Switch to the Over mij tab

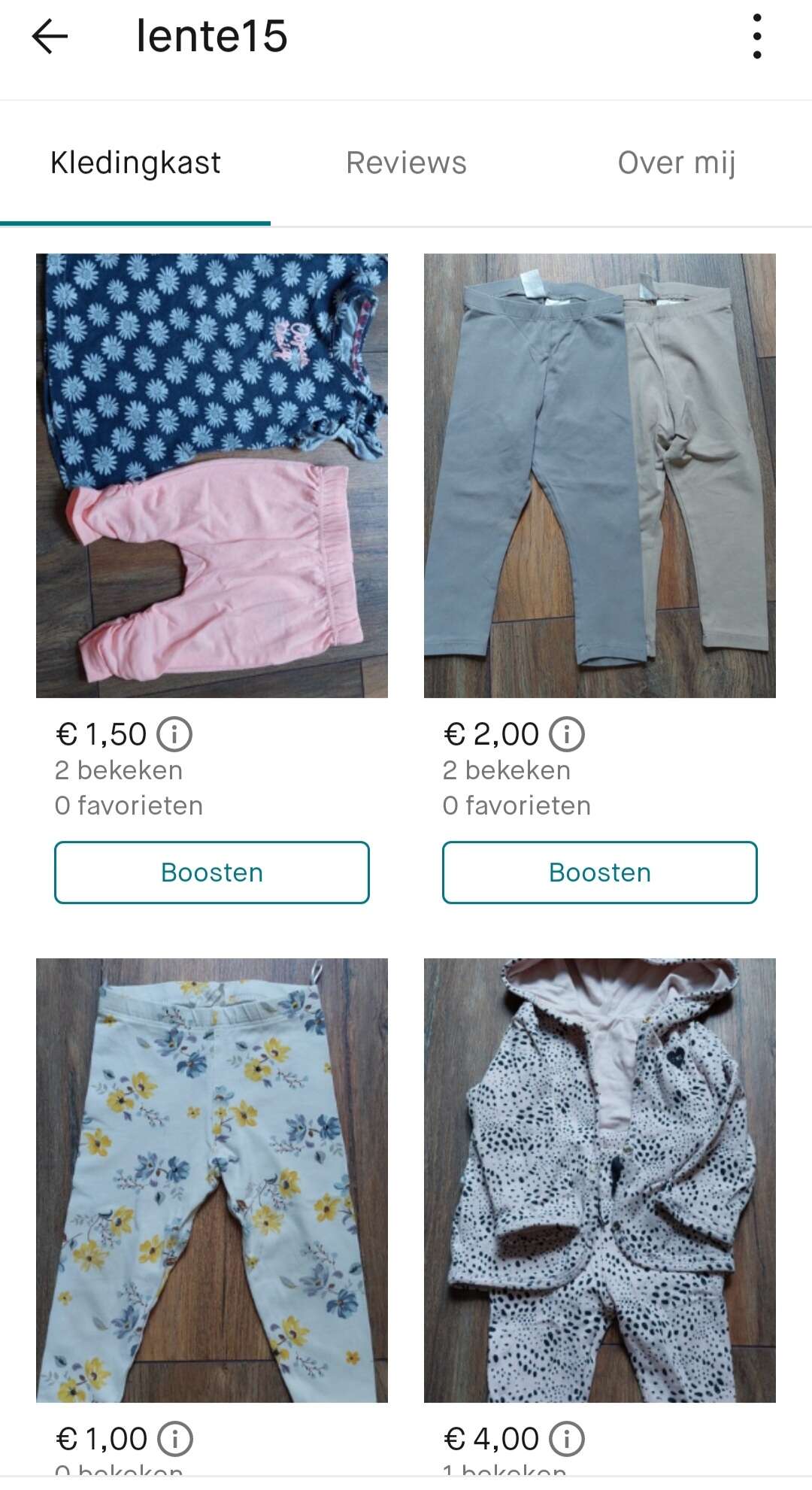pyautogui.click(x=677, y=162)
